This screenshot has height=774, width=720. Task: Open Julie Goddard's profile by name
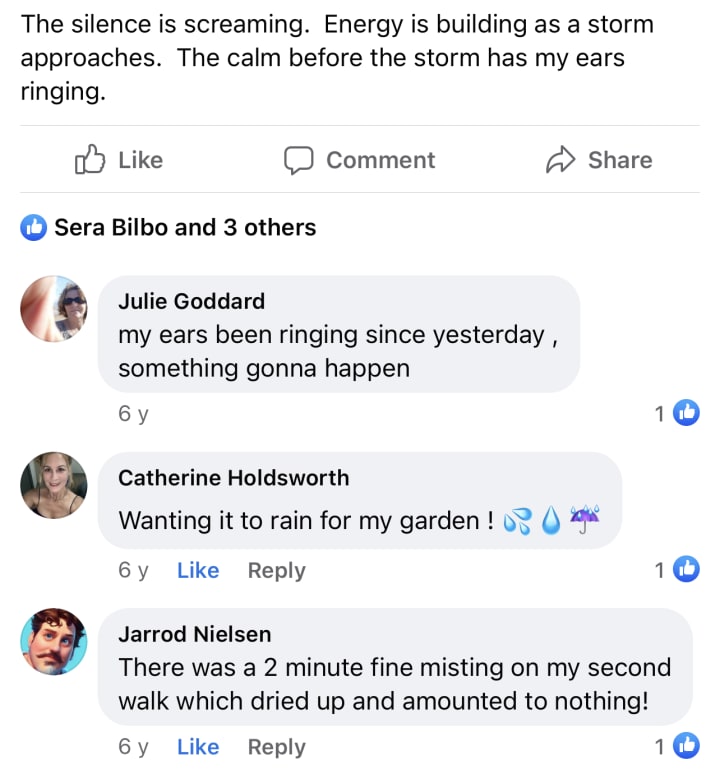click(191, 301)
